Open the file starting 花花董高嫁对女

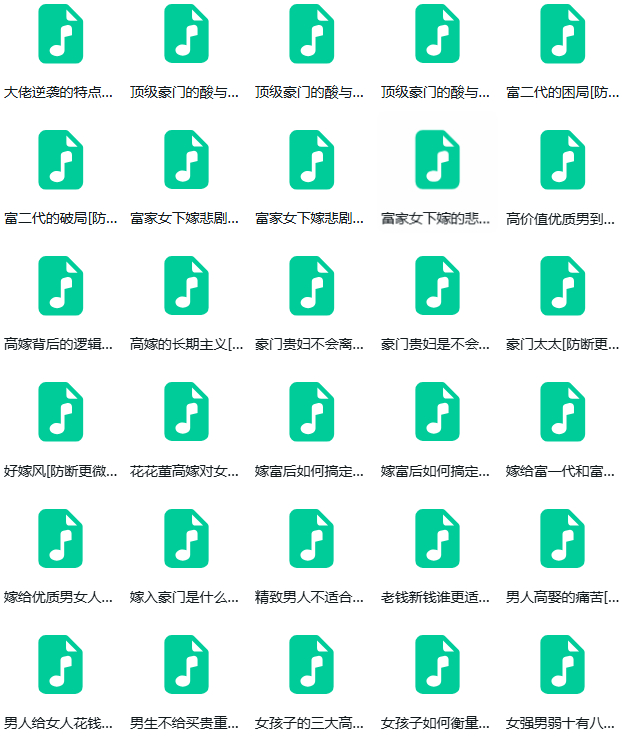pos(186,412)
